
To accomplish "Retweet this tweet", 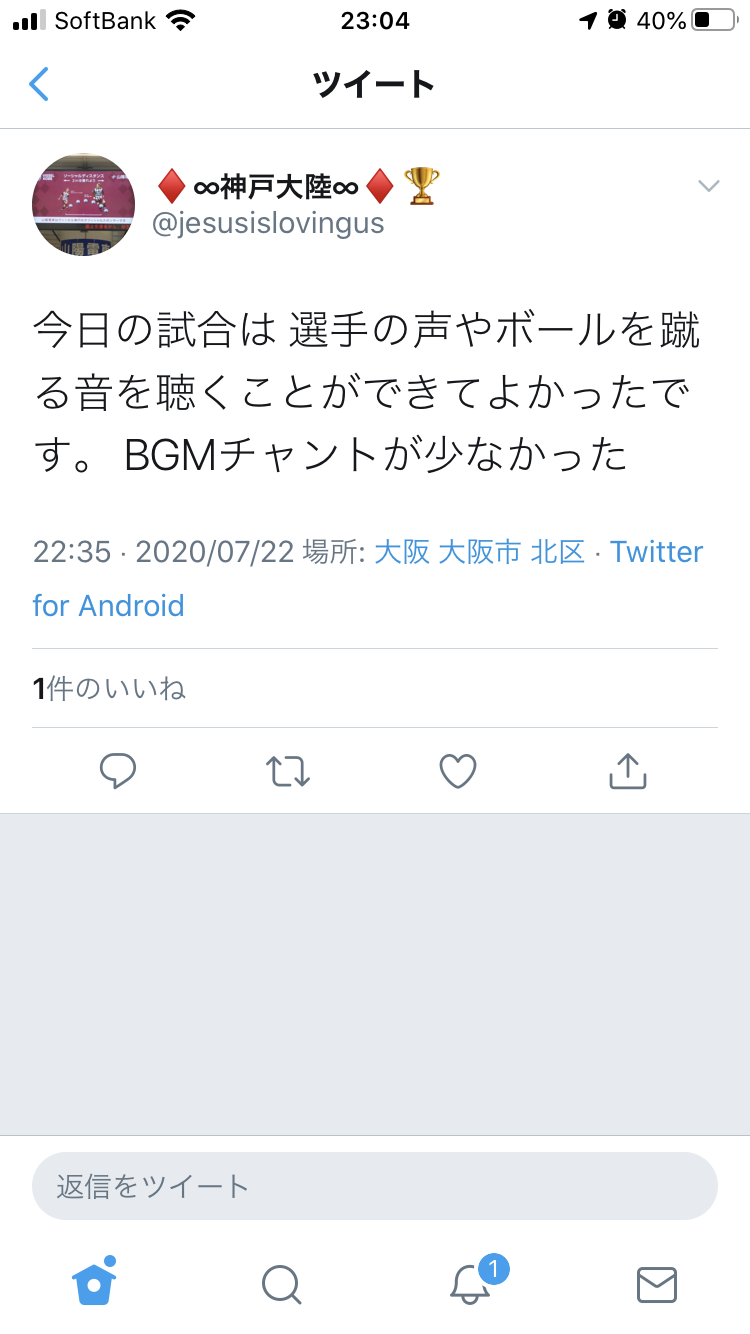I will pyautogui.click(x=288, y=771).
